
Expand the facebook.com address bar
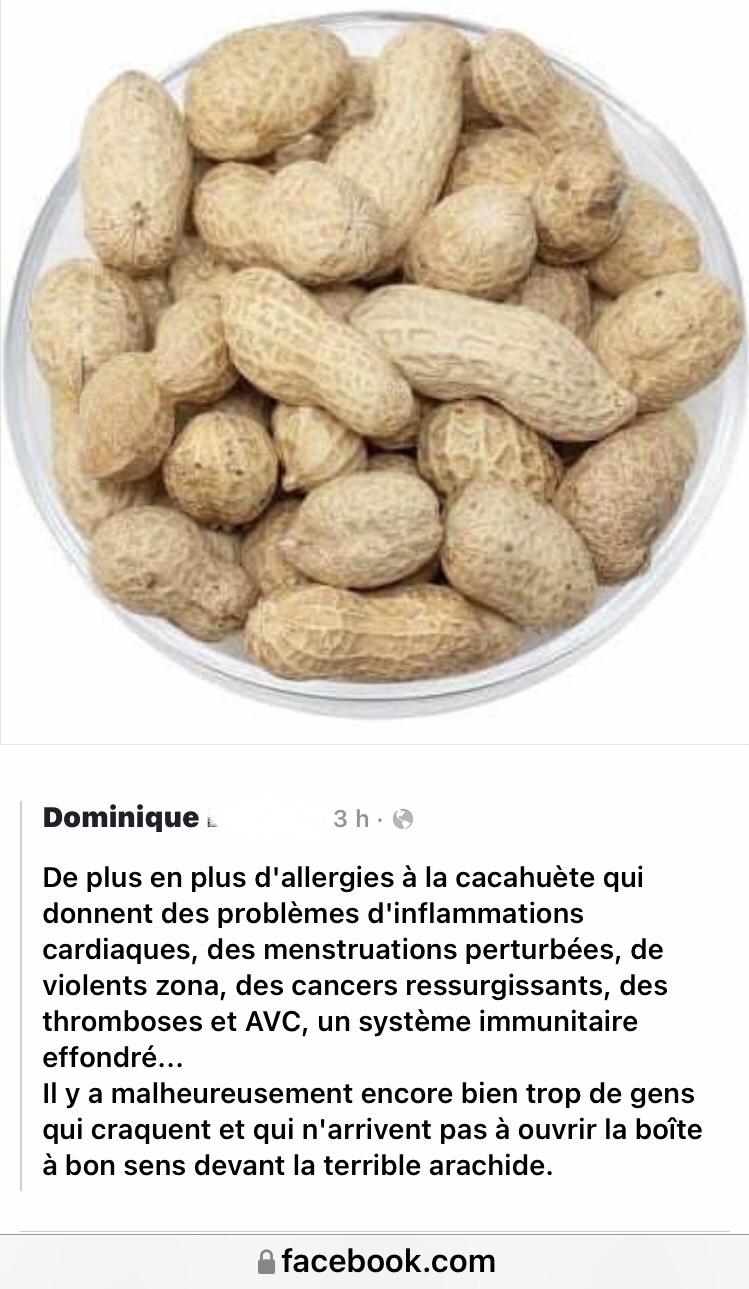[x=375, y=1261]
